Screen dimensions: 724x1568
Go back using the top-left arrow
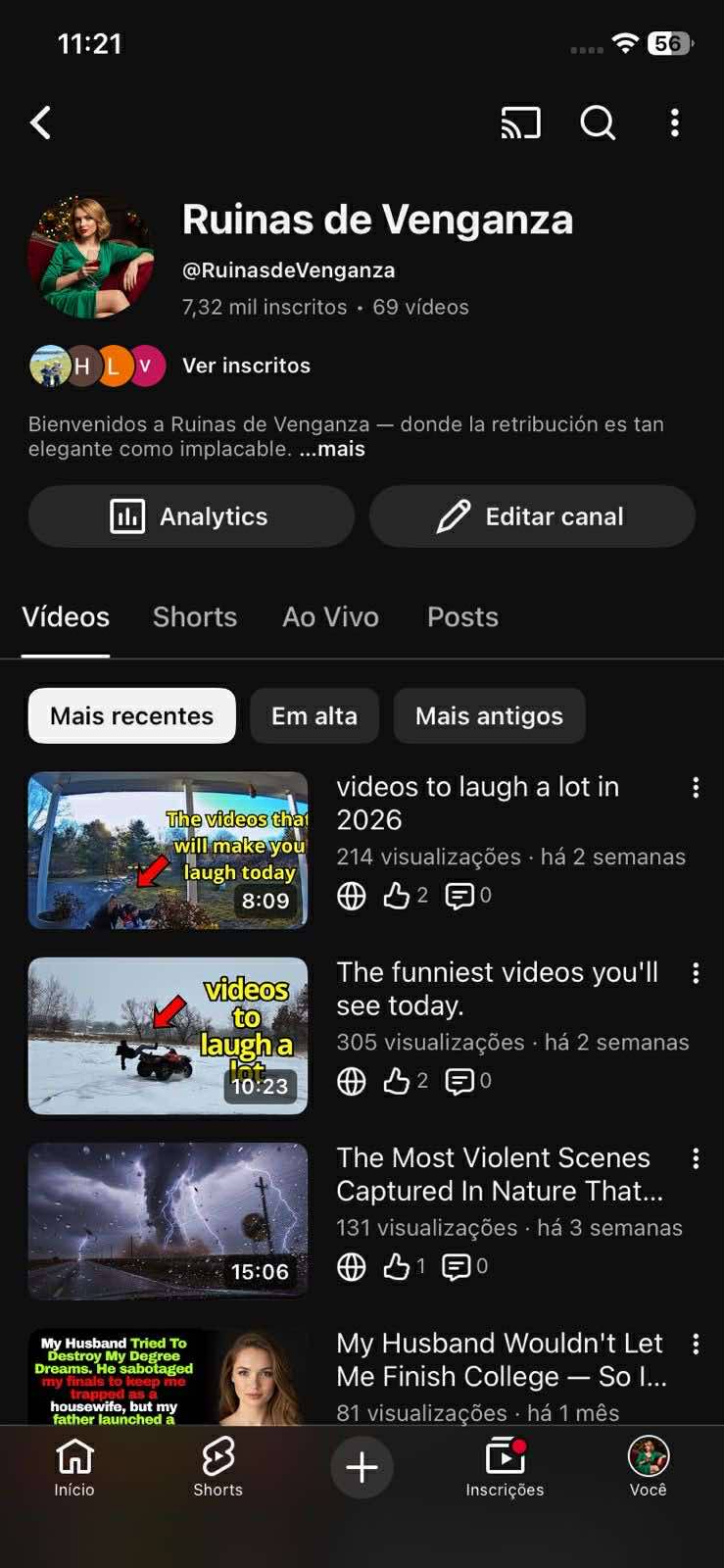point(41,123)
